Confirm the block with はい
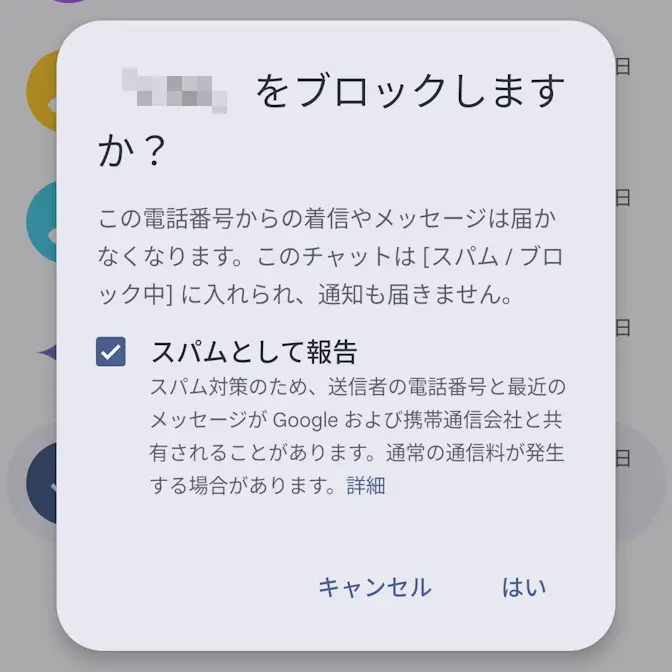Viewport: 672px width, 672px height. 524,587
